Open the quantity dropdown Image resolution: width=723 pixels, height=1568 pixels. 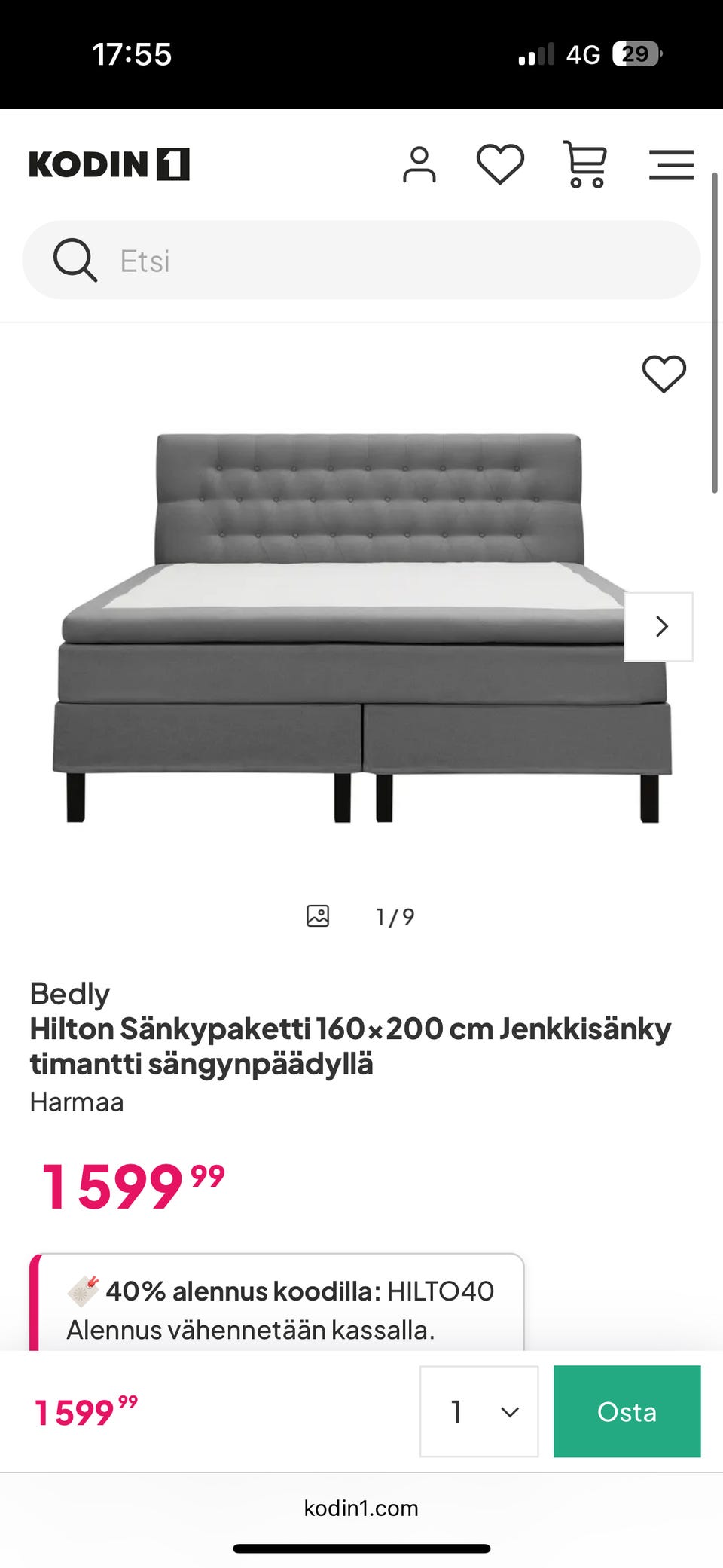(479, 1411)
